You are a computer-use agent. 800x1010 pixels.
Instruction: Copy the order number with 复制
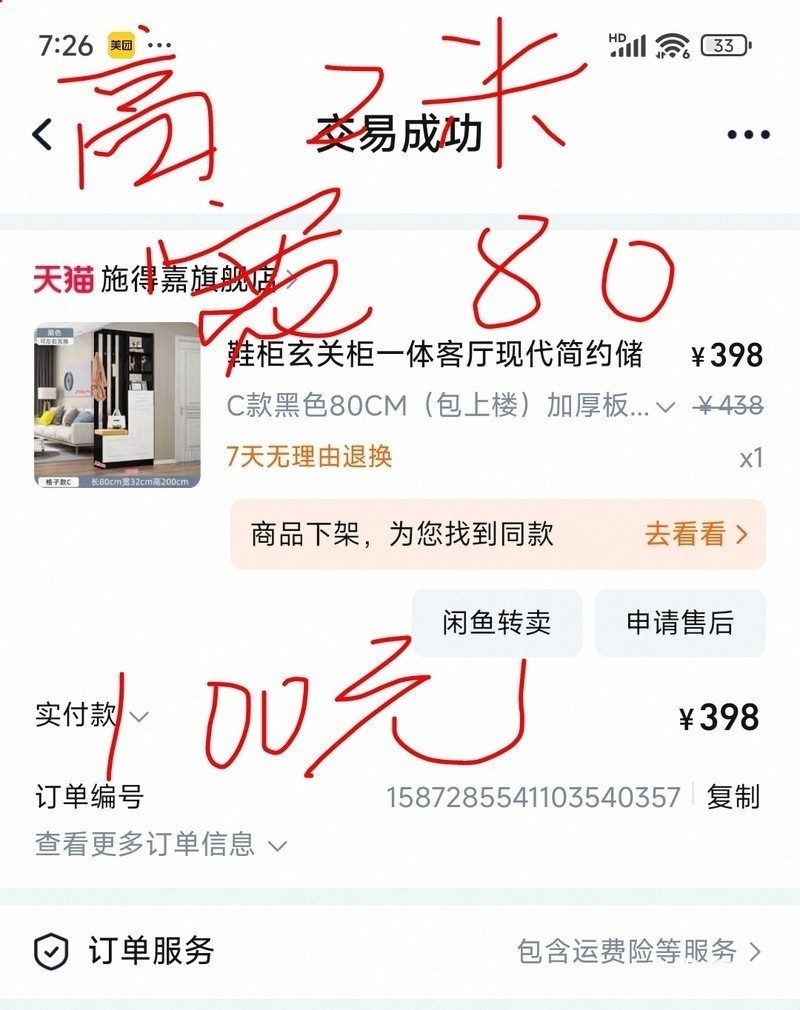tap(733, 797)
